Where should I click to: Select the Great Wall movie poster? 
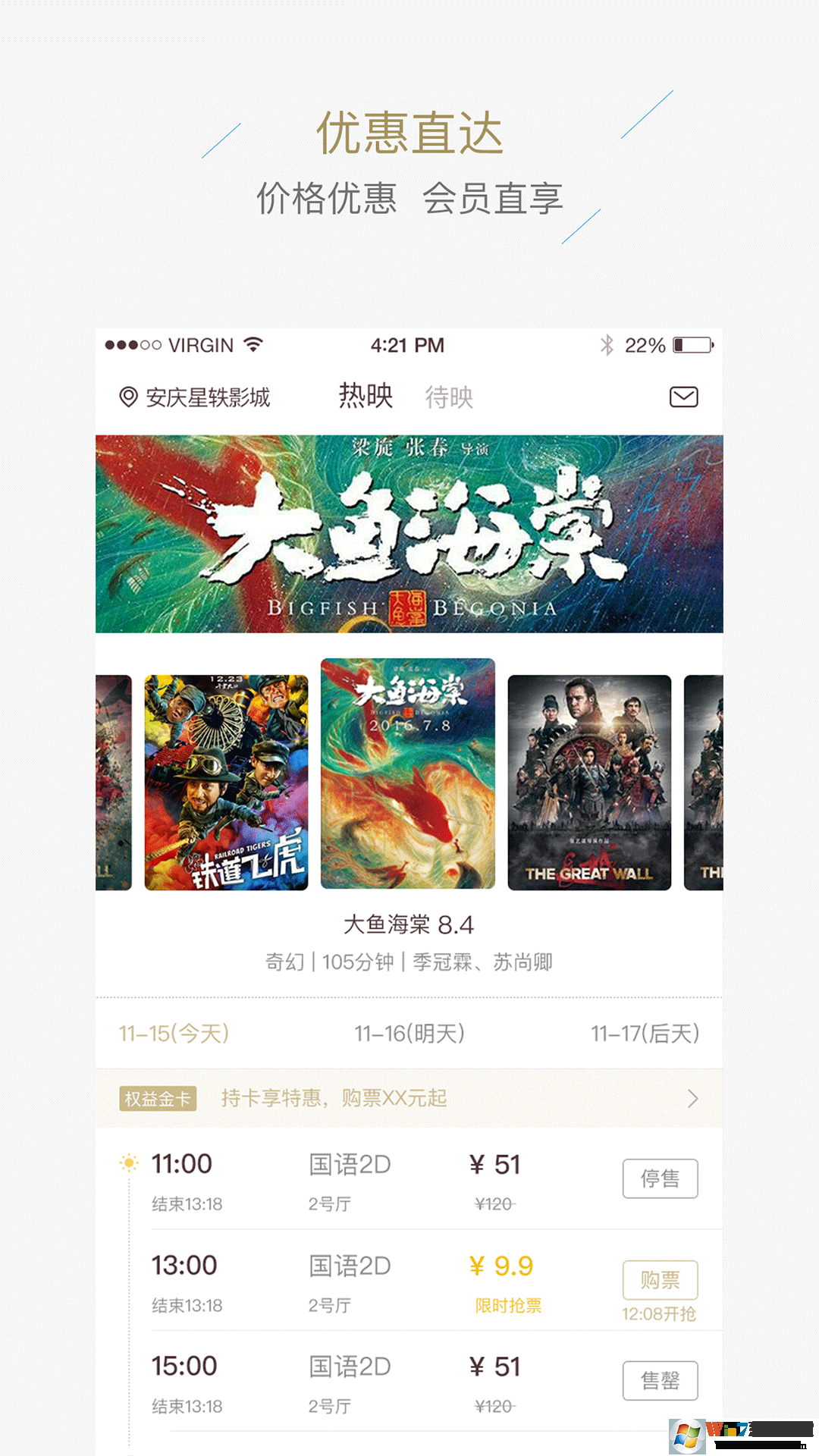pyautogui.click(x=589, y=781)
